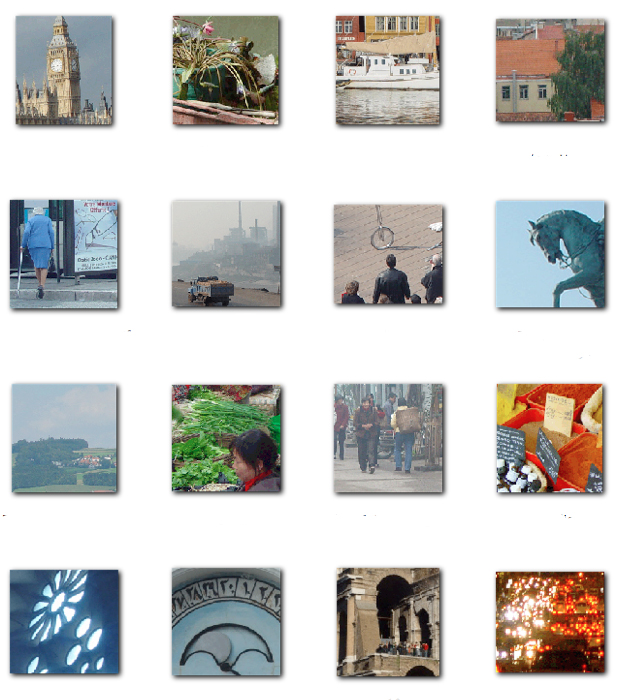The image size is (622, 700).
Task: View the blue stained glass window photo
Action: 63,622
